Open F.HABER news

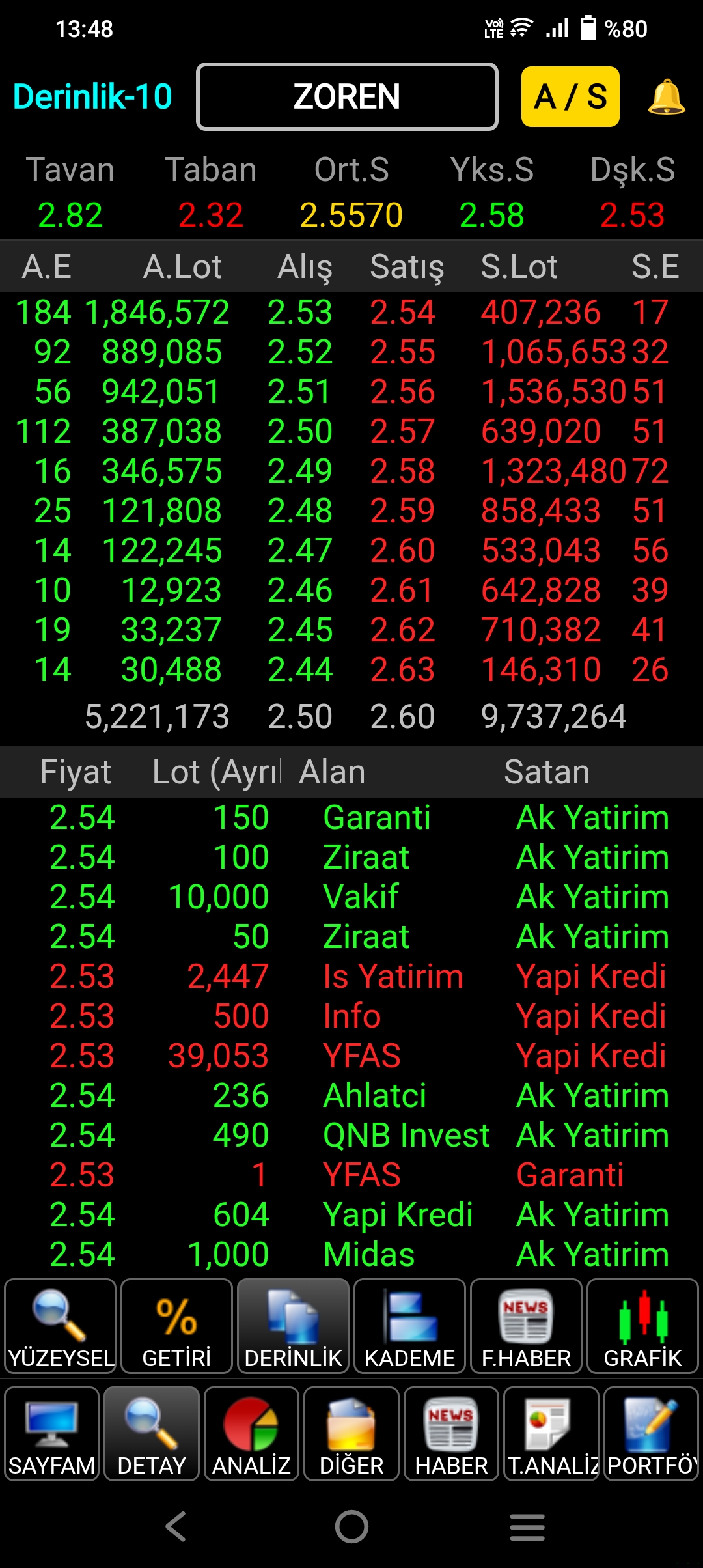[x=526, y=1326]
